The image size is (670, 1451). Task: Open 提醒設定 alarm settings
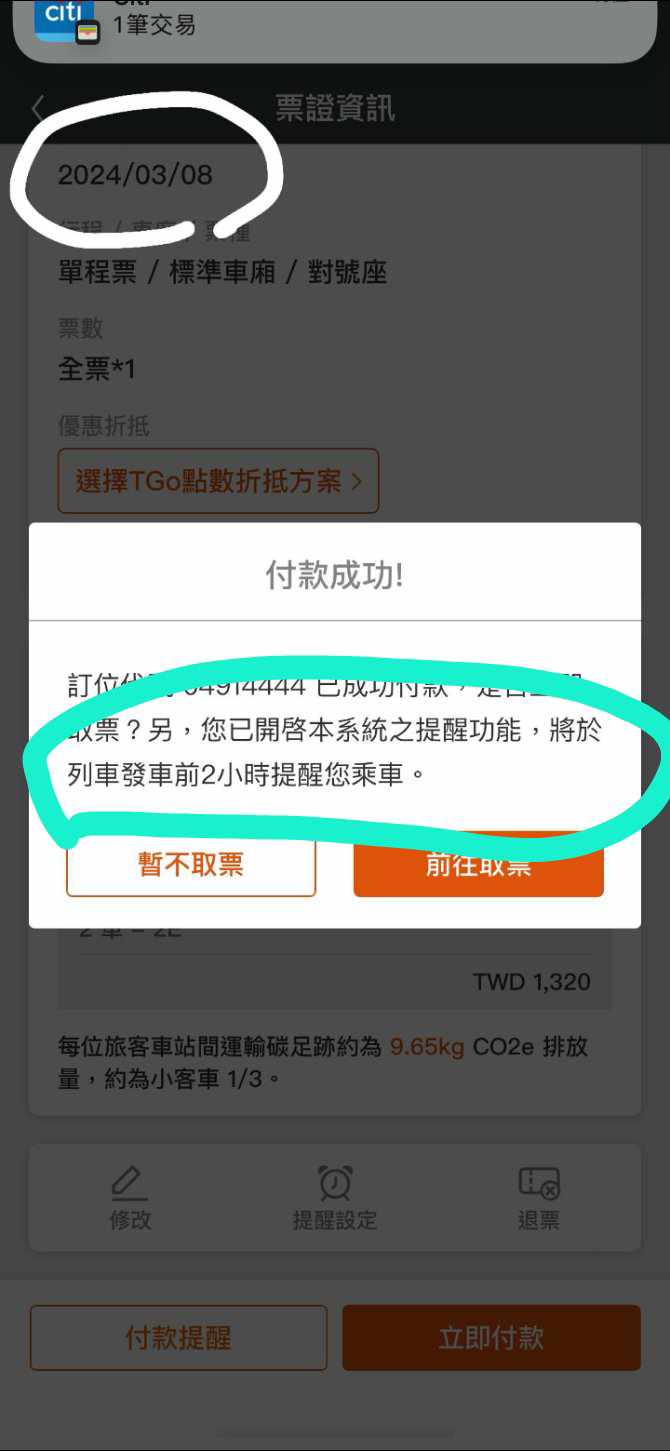pyautogui.click(x=334, y=1198)
